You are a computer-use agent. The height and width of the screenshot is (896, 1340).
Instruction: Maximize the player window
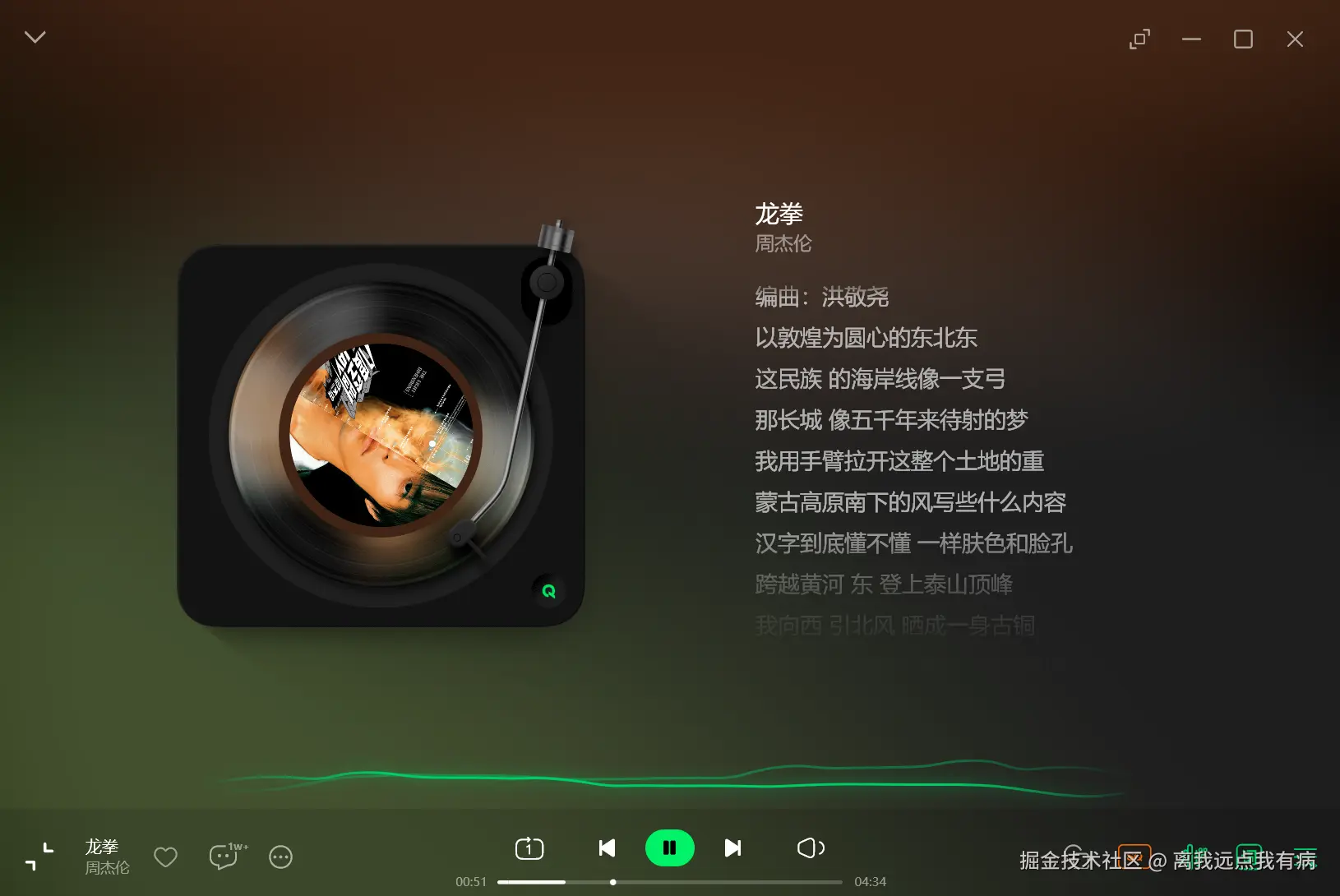coord(1243,39)
